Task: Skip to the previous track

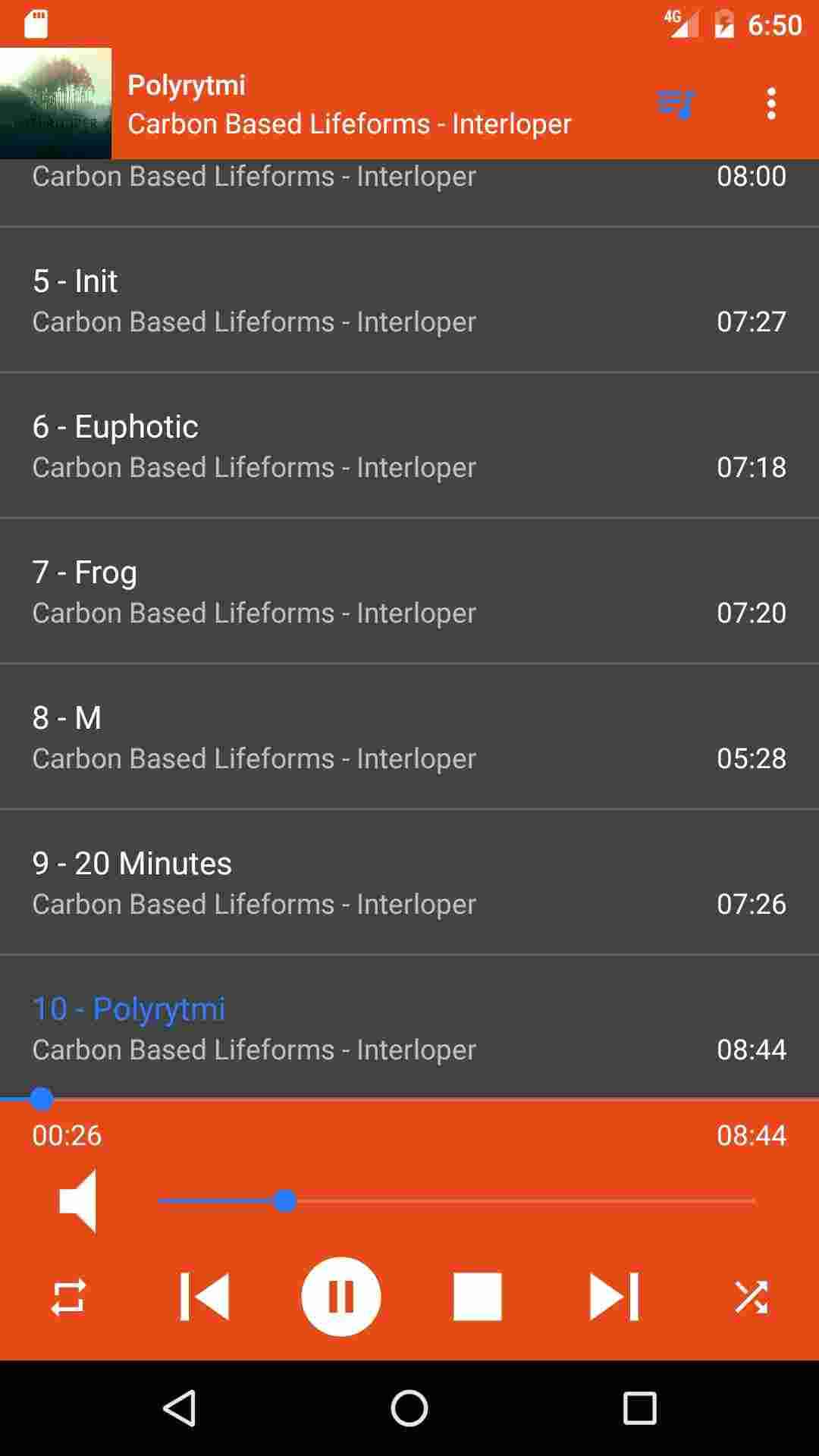Action: (x=205, y=1297)
